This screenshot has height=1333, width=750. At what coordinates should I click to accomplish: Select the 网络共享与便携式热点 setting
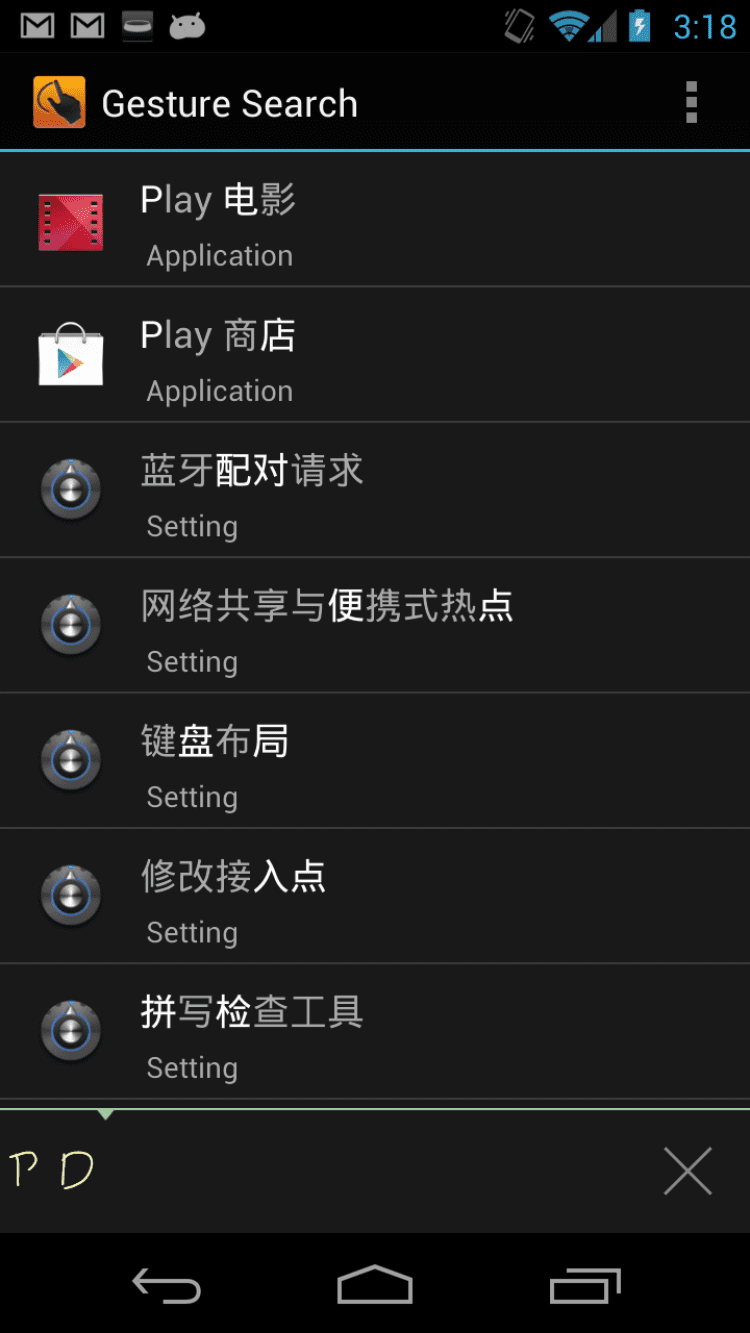375,626
